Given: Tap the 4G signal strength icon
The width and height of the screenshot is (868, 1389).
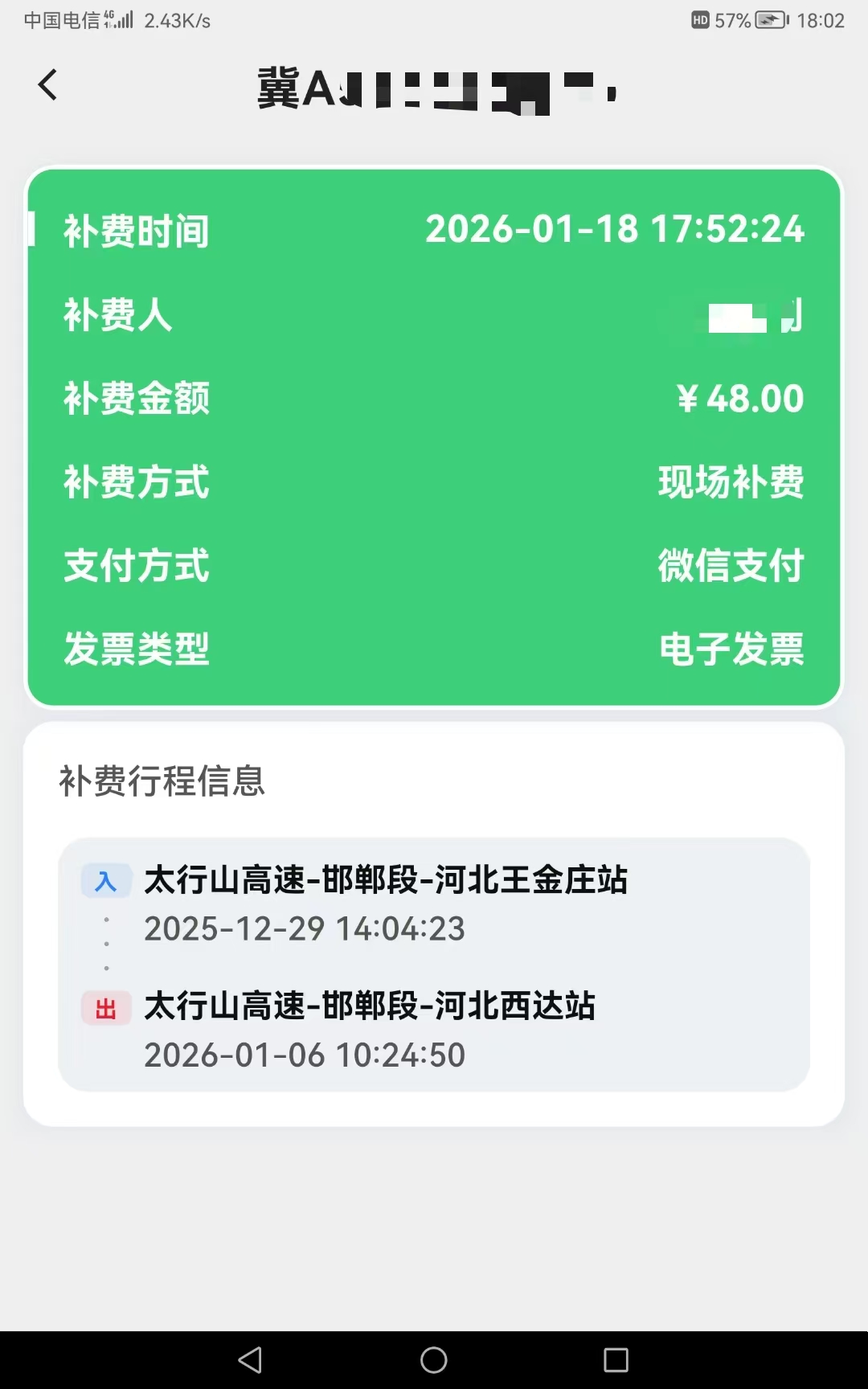Looking at the screenshot, I should [119, 19].
